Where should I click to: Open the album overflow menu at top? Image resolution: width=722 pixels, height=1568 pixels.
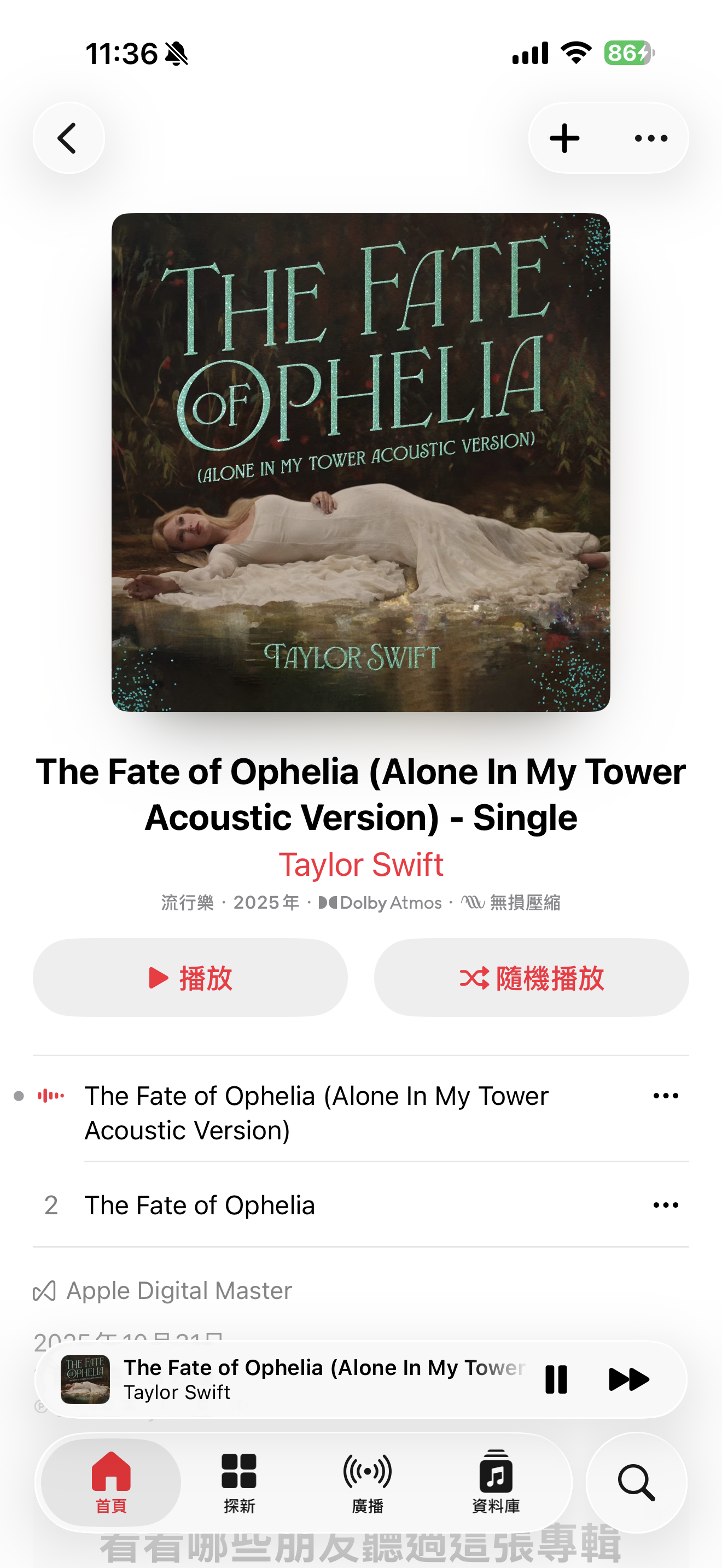pos(651,138)
